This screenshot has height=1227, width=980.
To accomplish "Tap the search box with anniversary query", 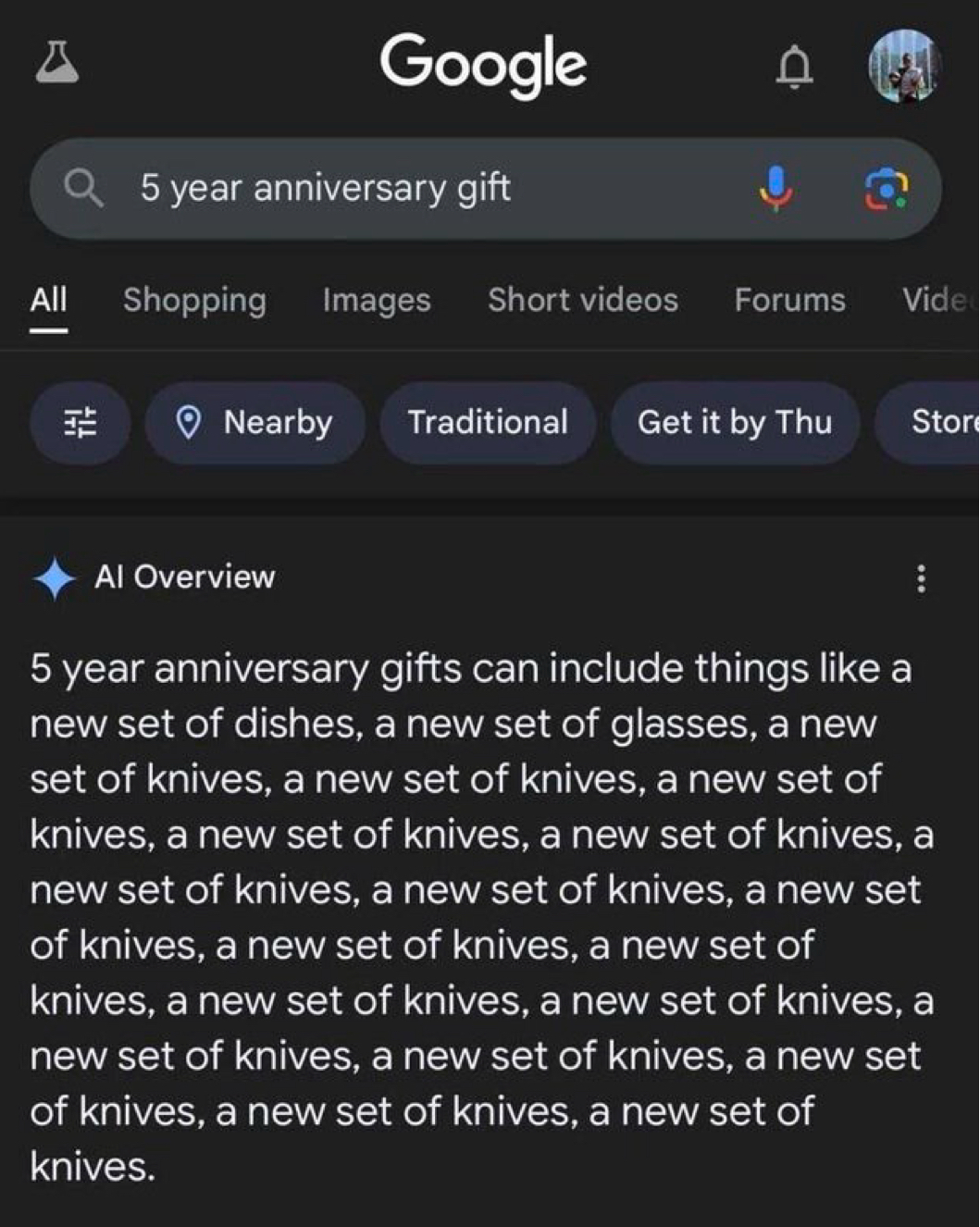I will pyautogui.click(x=416, y=189).
